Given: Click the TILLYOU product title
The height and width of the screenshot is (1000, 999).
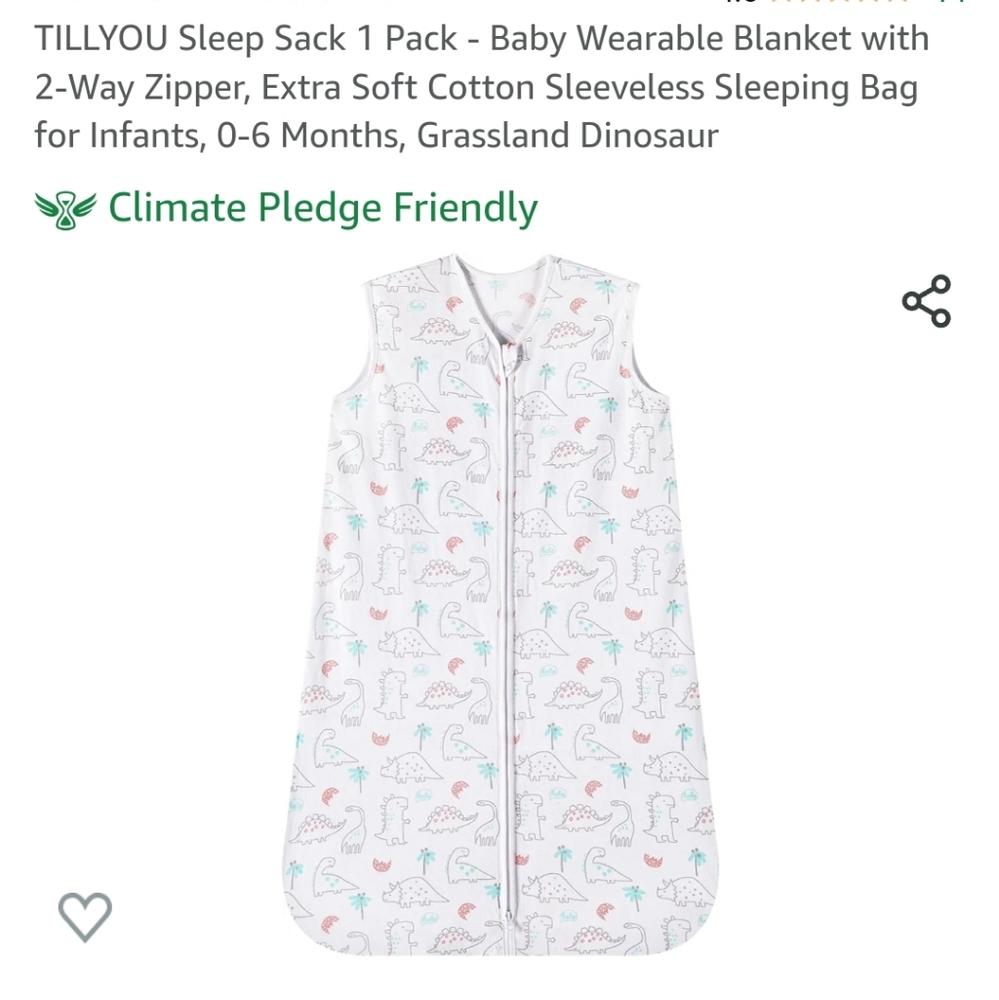Looking at the screenshot, I should (x=480, y=87).
